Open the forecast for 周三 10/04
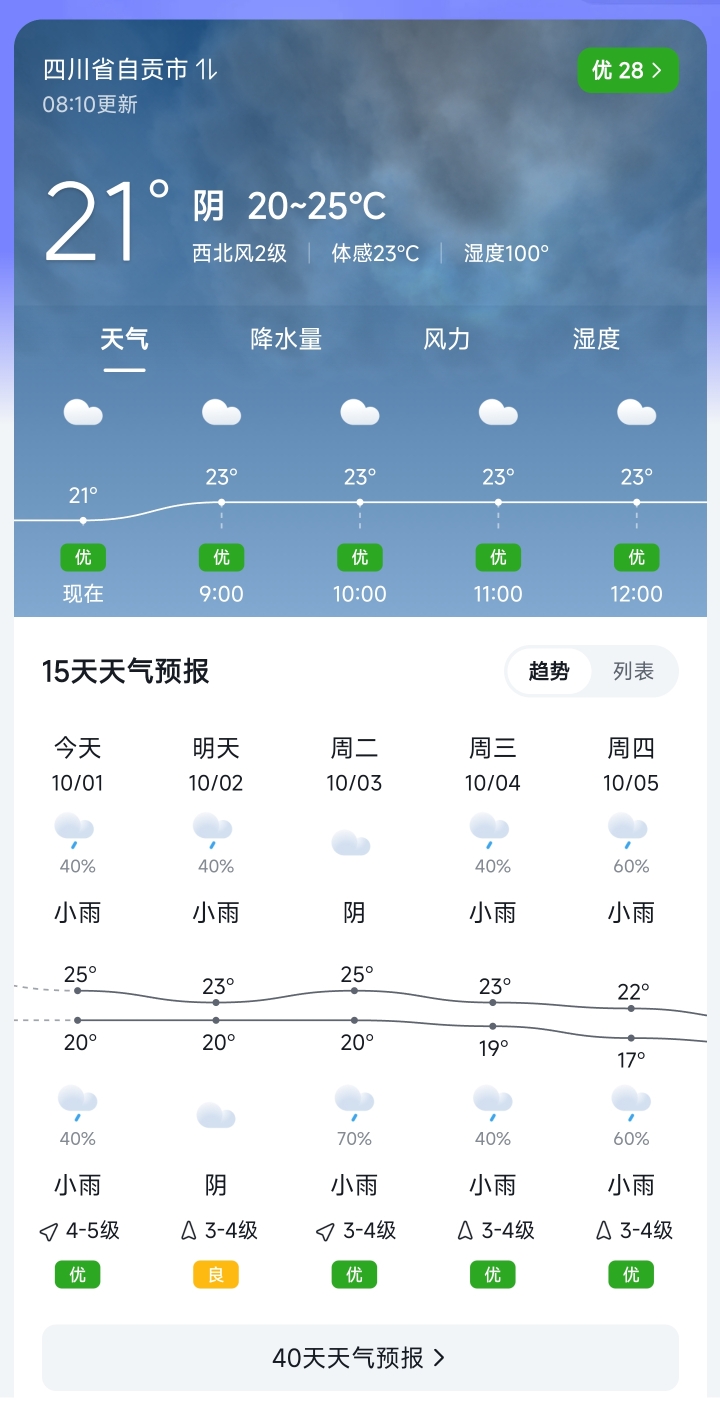 493,765
